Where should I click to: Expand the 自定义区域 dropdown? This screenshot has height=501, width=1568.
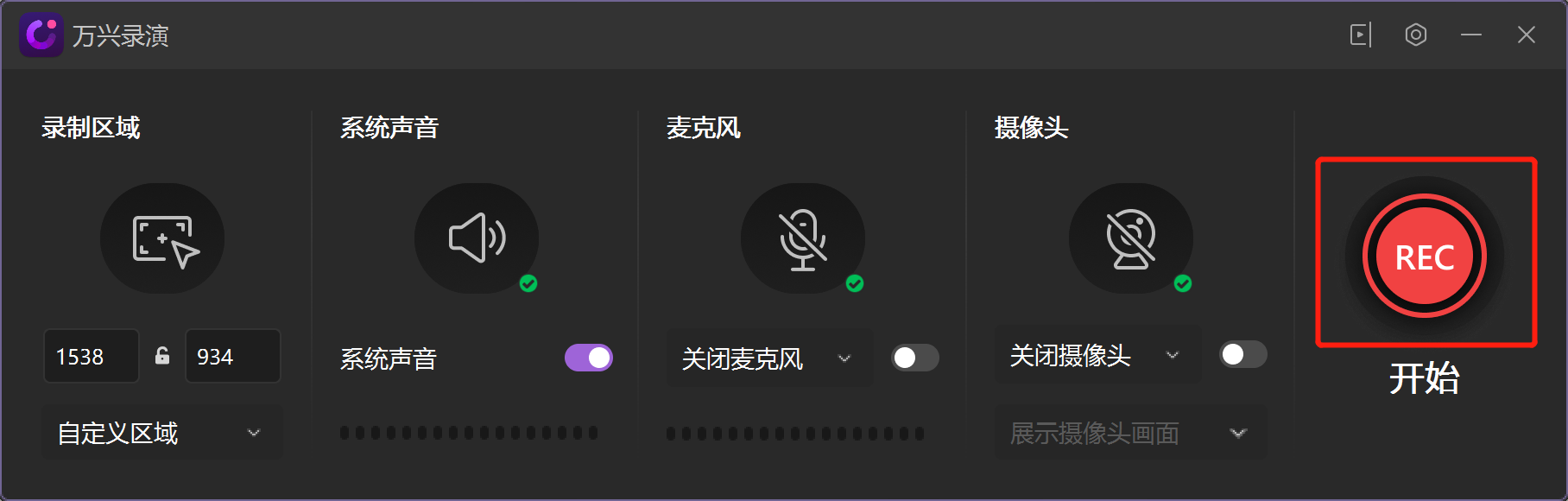coord(161,433)
